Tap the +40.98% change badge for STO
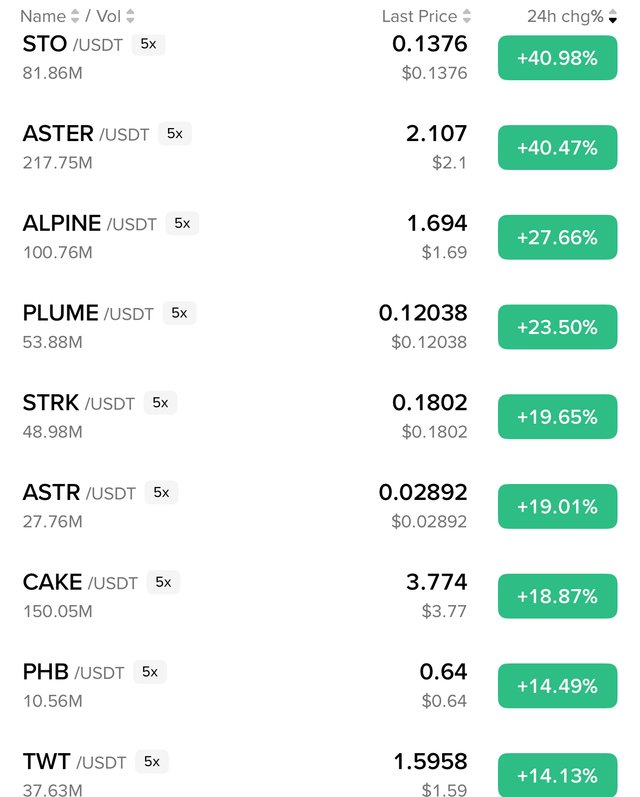Screen dimensions: 640x797 [x=557, y=58]
